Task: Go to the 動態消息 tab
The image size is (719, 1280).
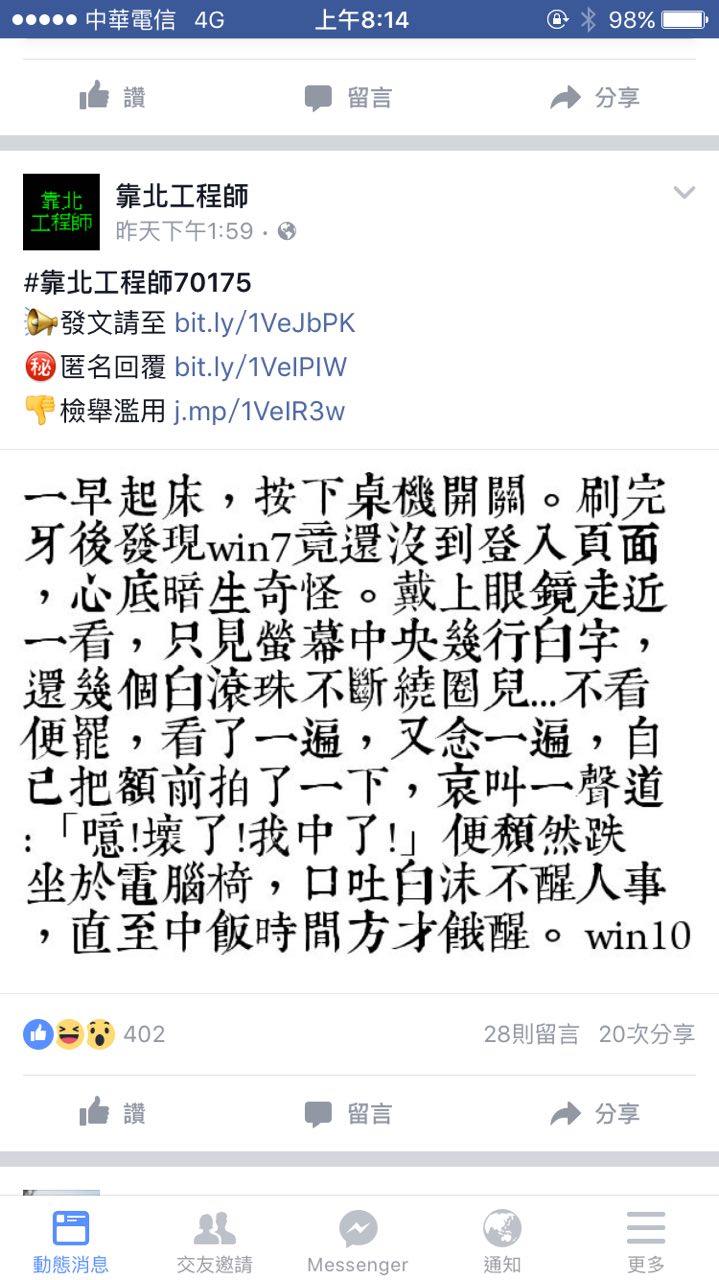Action: 71,1241
